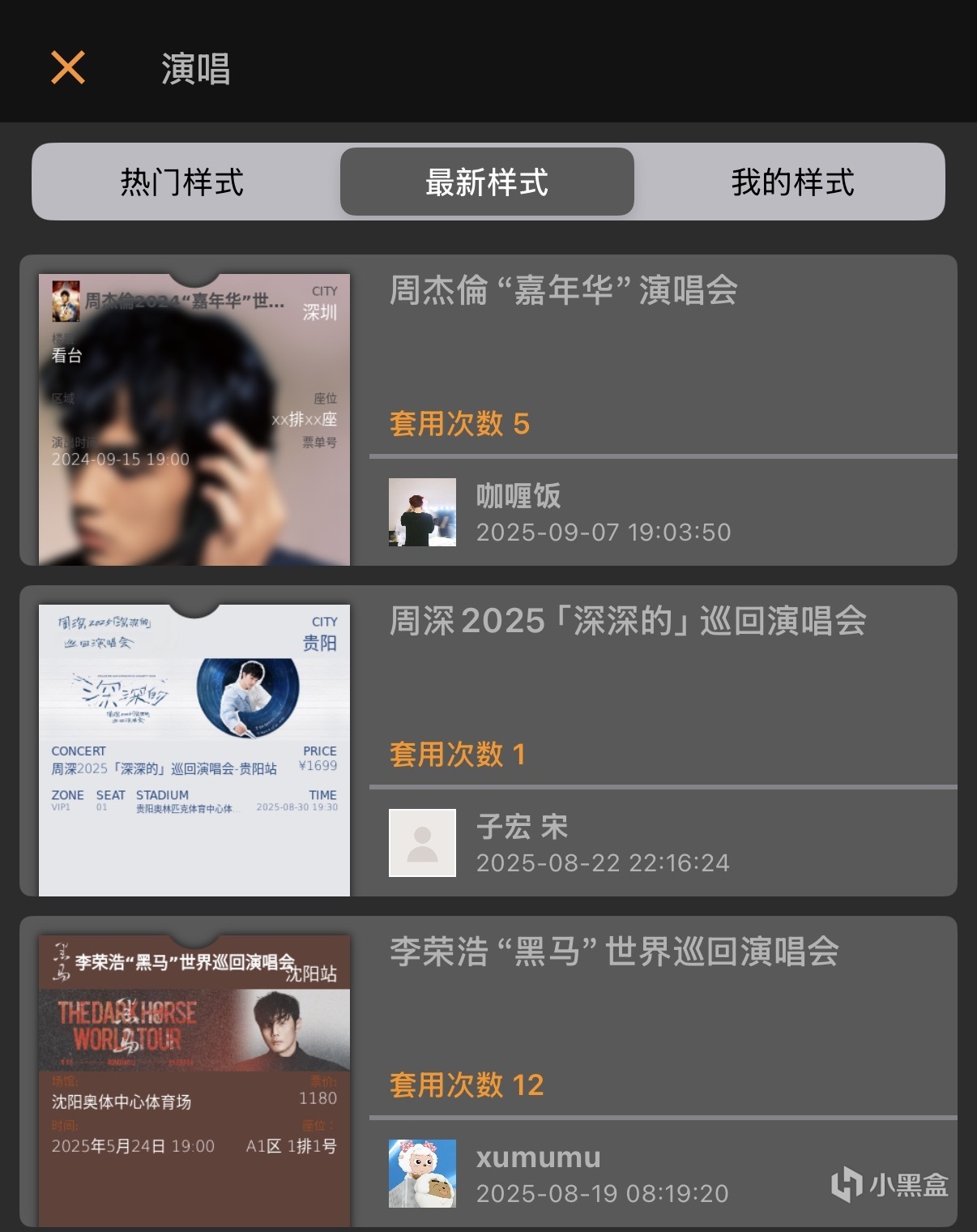The height and width of the screenshot is (1232, 977).
Task: Select the 最新样式 tab
Action: point(487,182)
